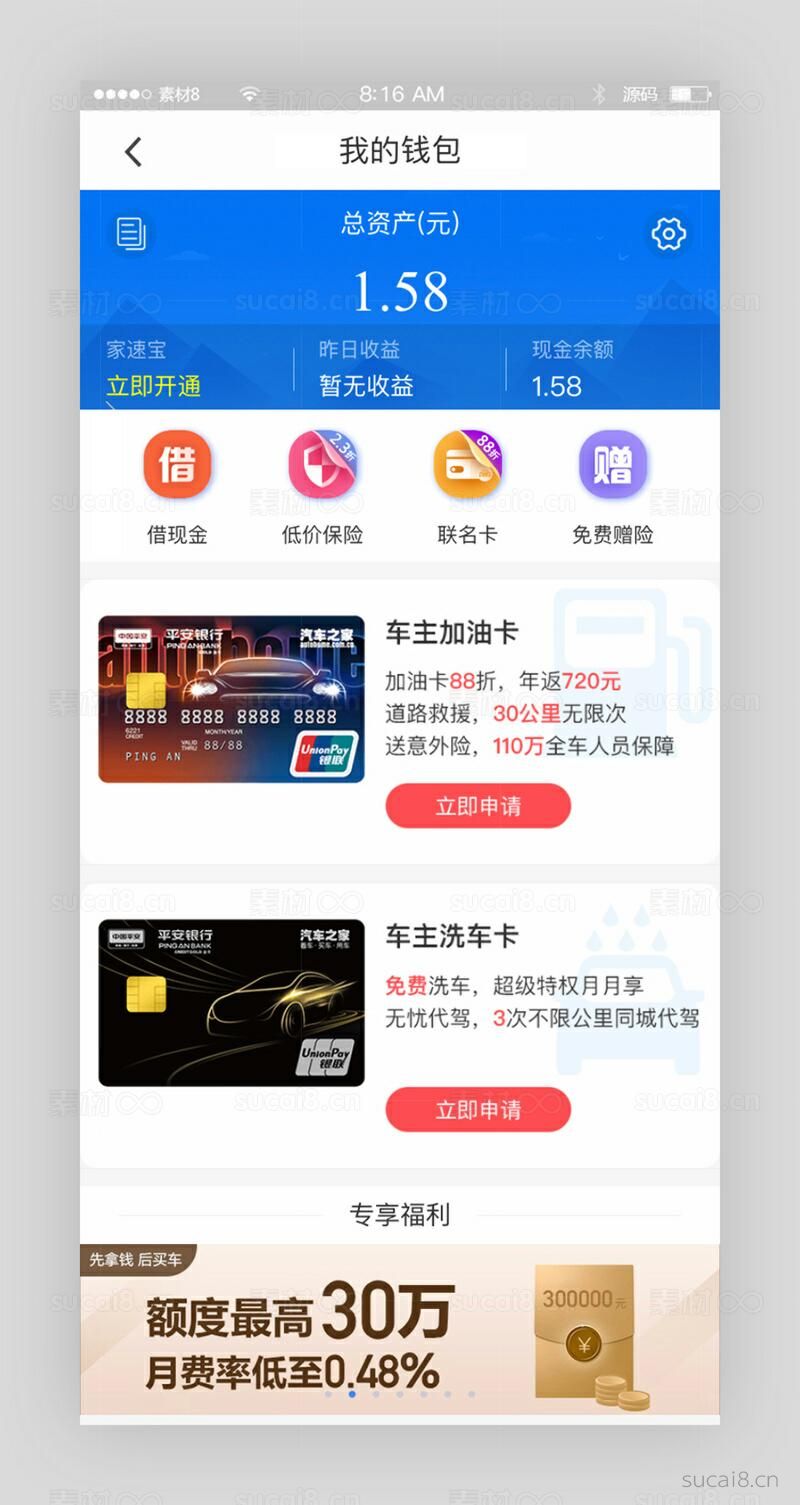The image size is (800, 1505).
Task: Open the transaction records icon
Action: [x=131, y=234]
